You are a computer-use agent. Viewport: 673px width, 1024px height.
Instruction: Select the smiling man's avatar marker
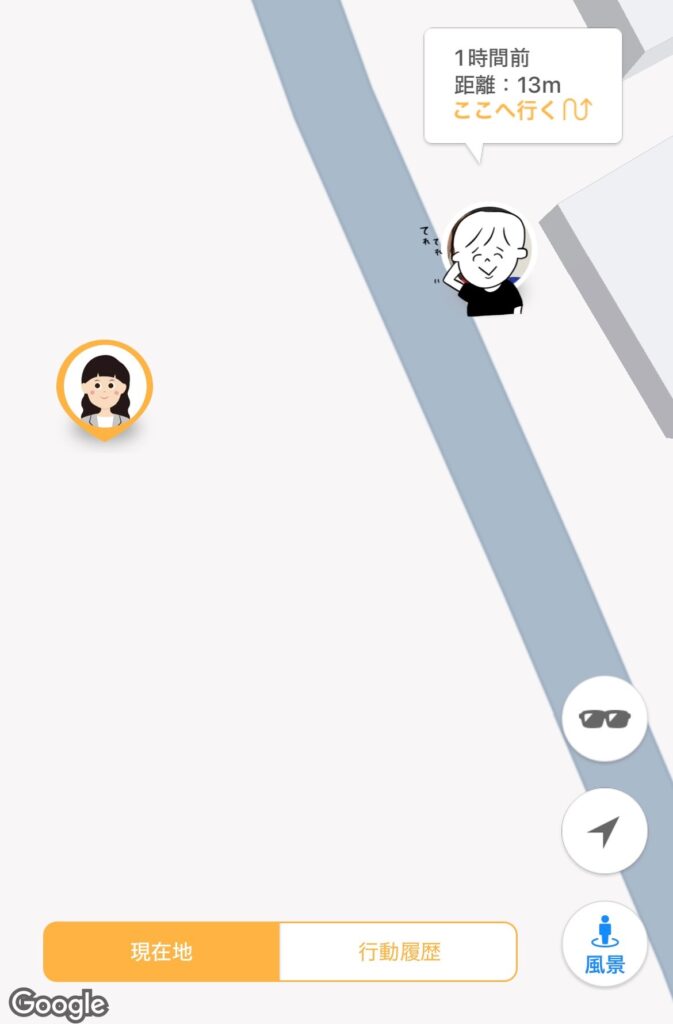[489, 261]
